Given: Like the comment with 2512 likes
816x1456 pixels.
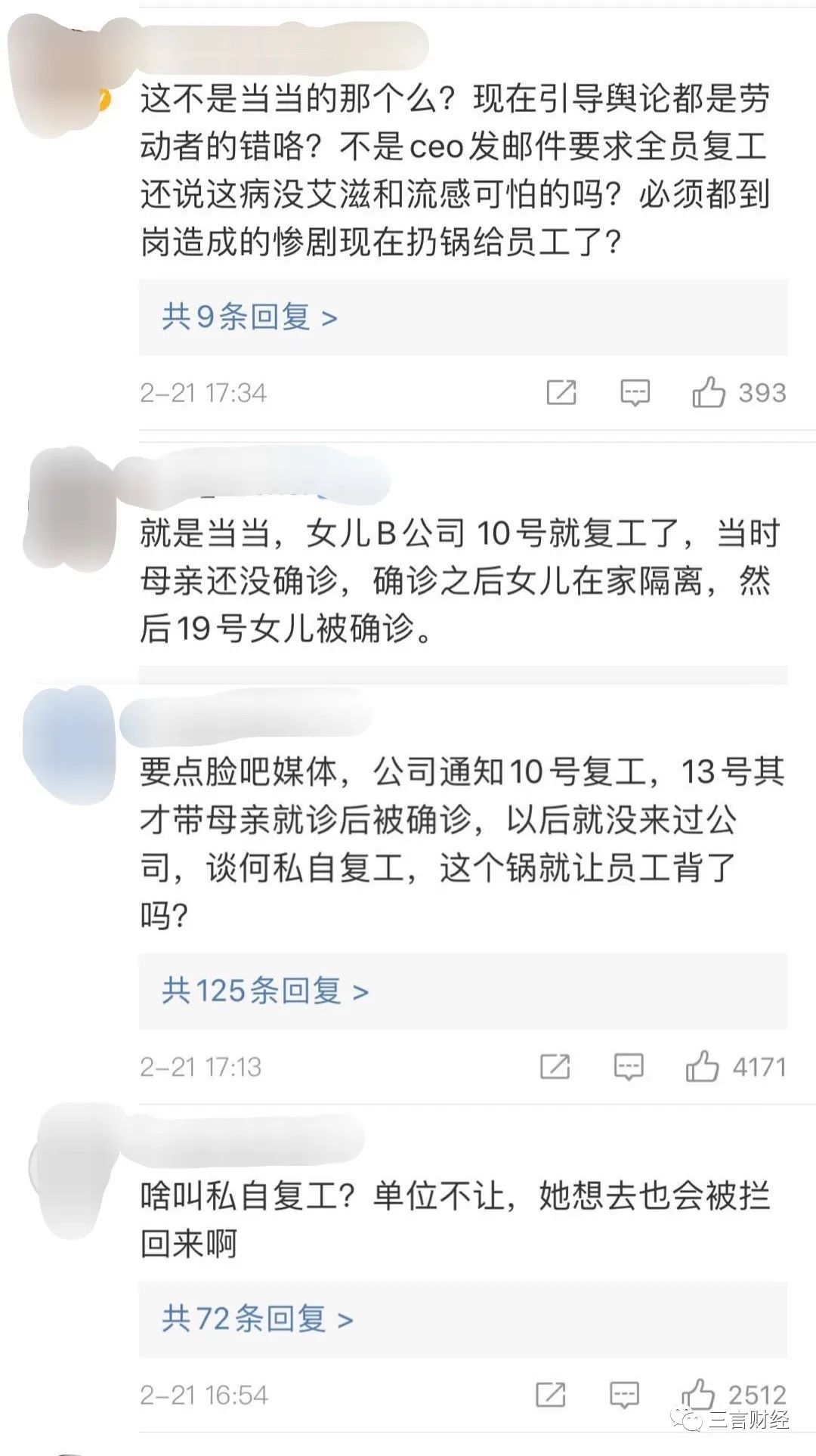Looking at the screenshot, I should pos(698,1394).
